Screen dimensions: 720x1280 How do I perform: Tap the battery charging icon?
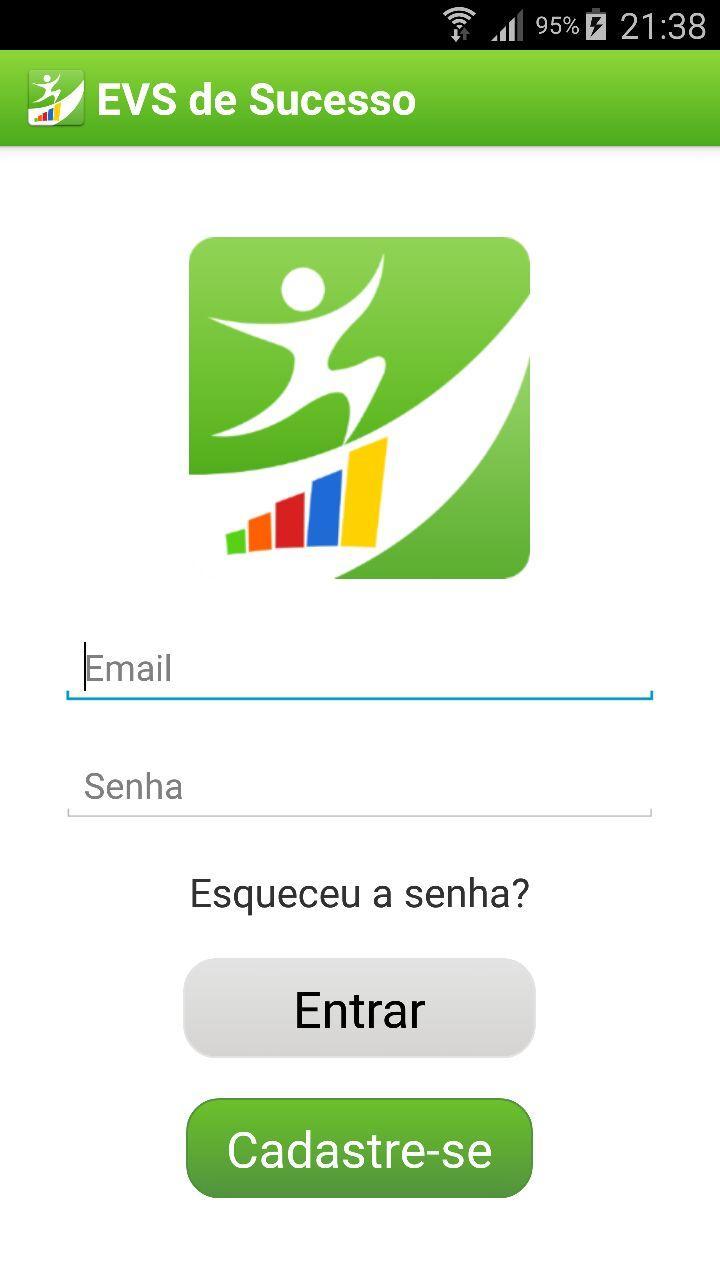tap(598, 23)
